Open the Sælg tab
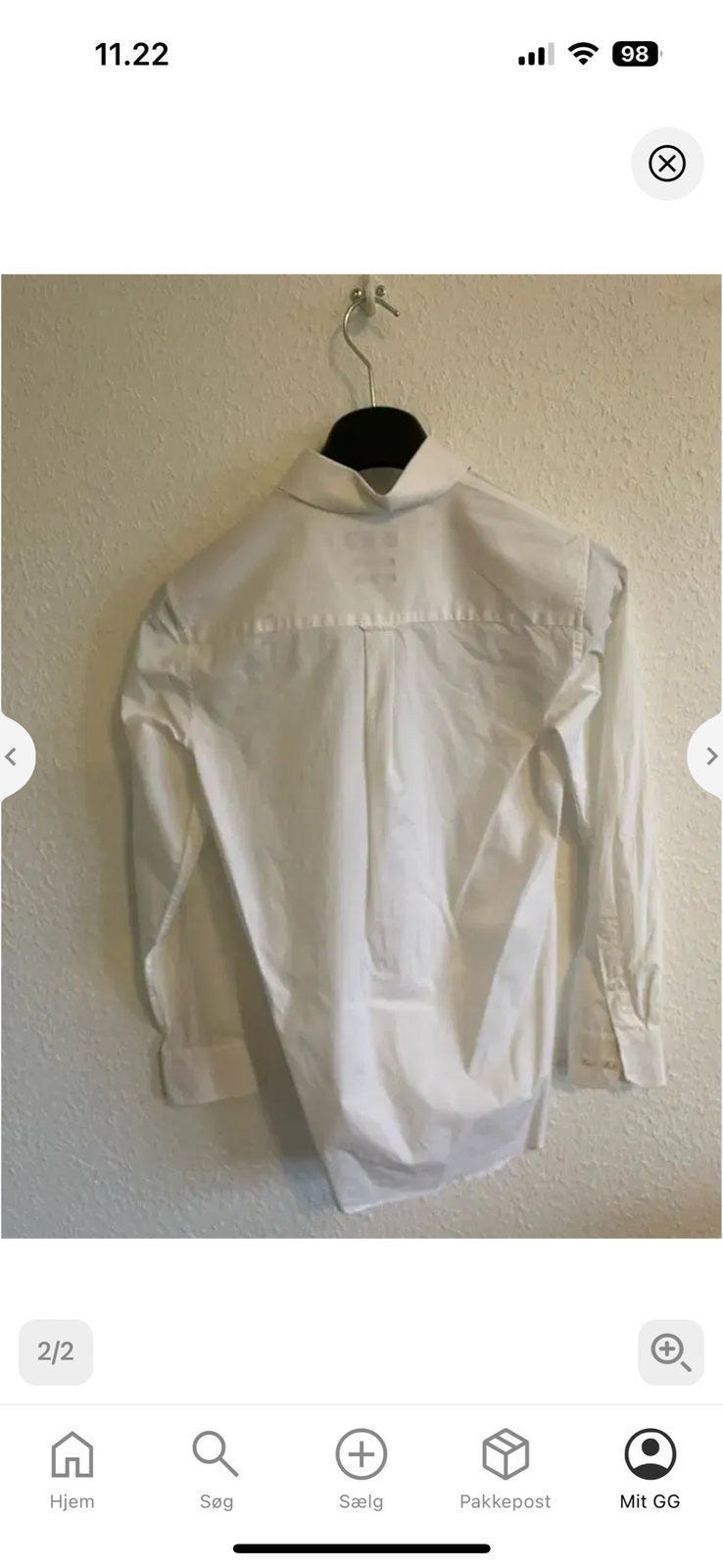 pyautogui.click(x=361, y=1469)
